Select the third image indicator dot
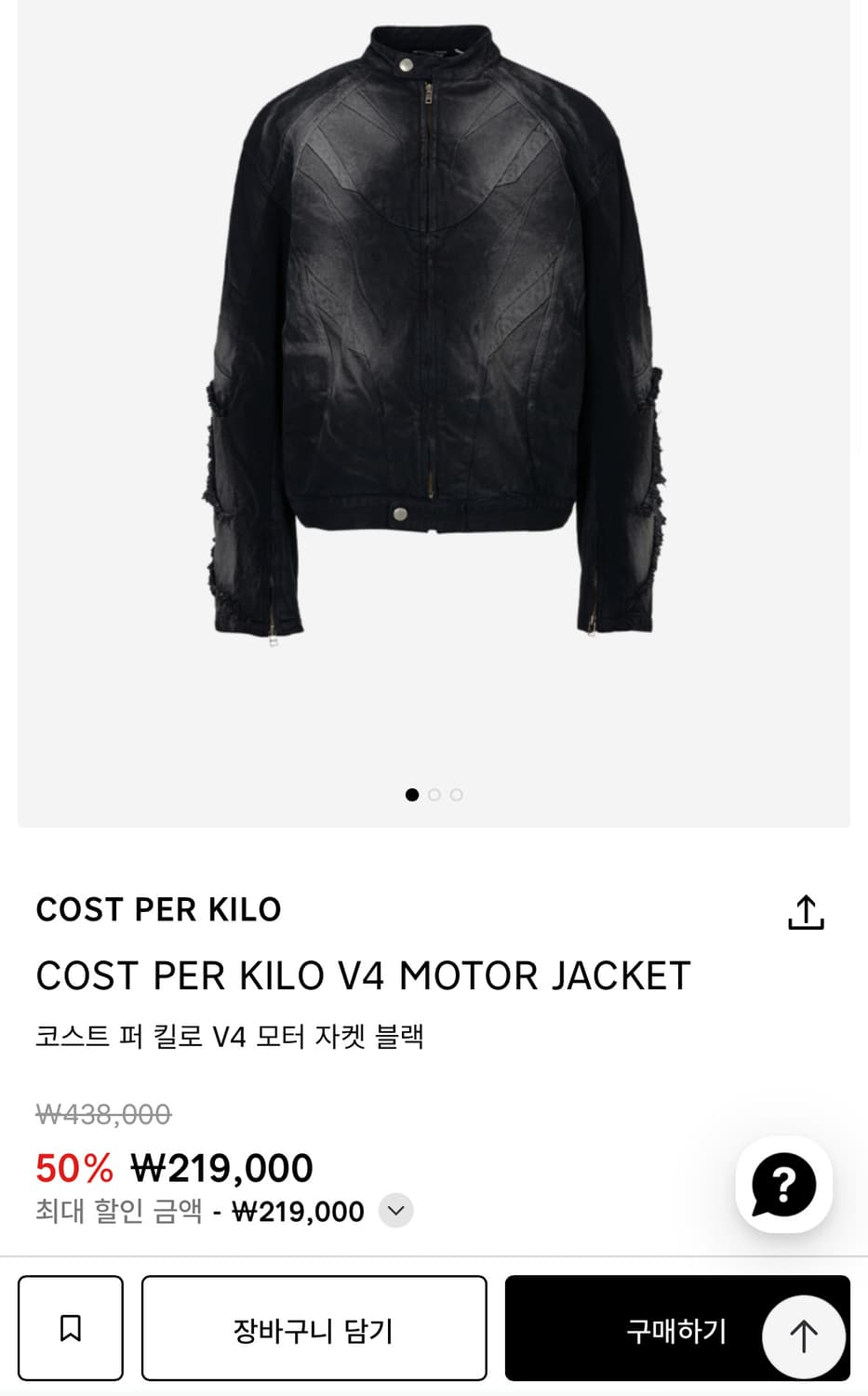The height and width of the screenshot is (1396, 868). pos(456,795)
